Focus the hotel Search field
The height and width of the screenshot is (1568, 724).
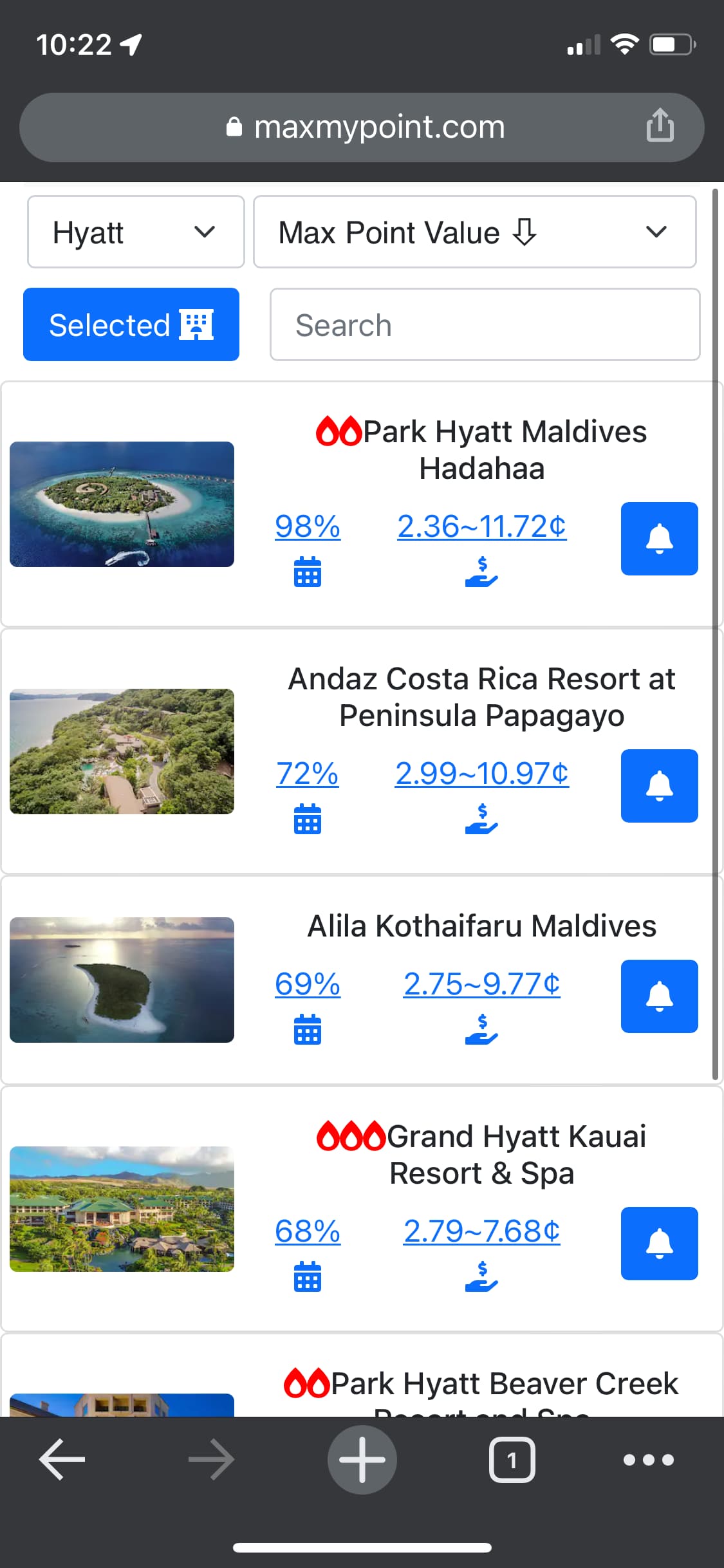[485, 325]
